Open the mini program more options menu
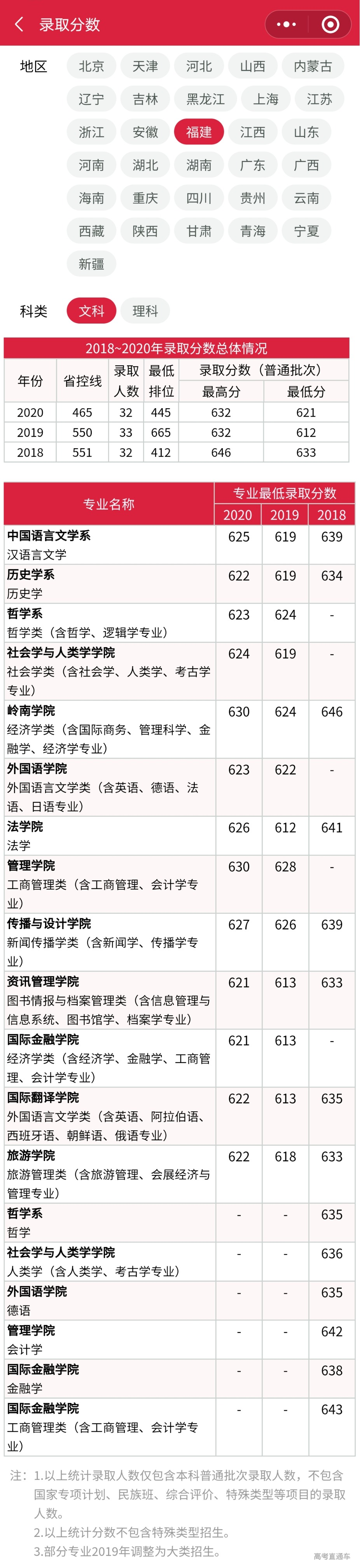Viewport: 360px width, 1568px height. pos(286,24)
